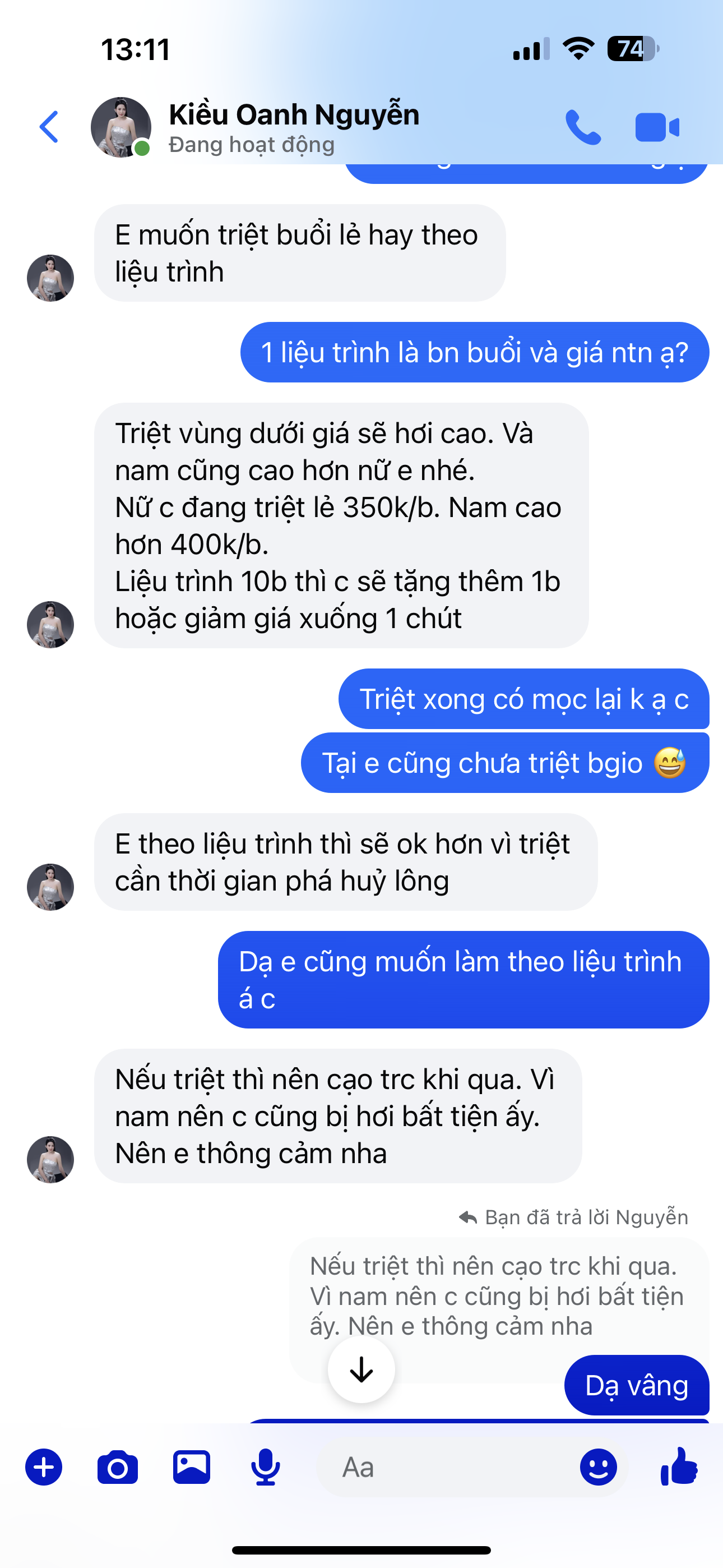Open the emoji picker in the message field

(x=597, y=1467)
